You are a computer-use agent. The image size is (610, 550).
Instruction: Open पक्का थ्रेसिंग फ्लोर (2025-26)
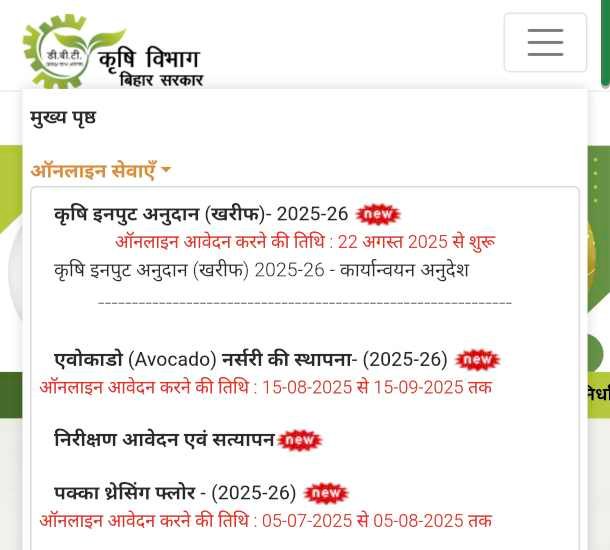tap(175, 493)
